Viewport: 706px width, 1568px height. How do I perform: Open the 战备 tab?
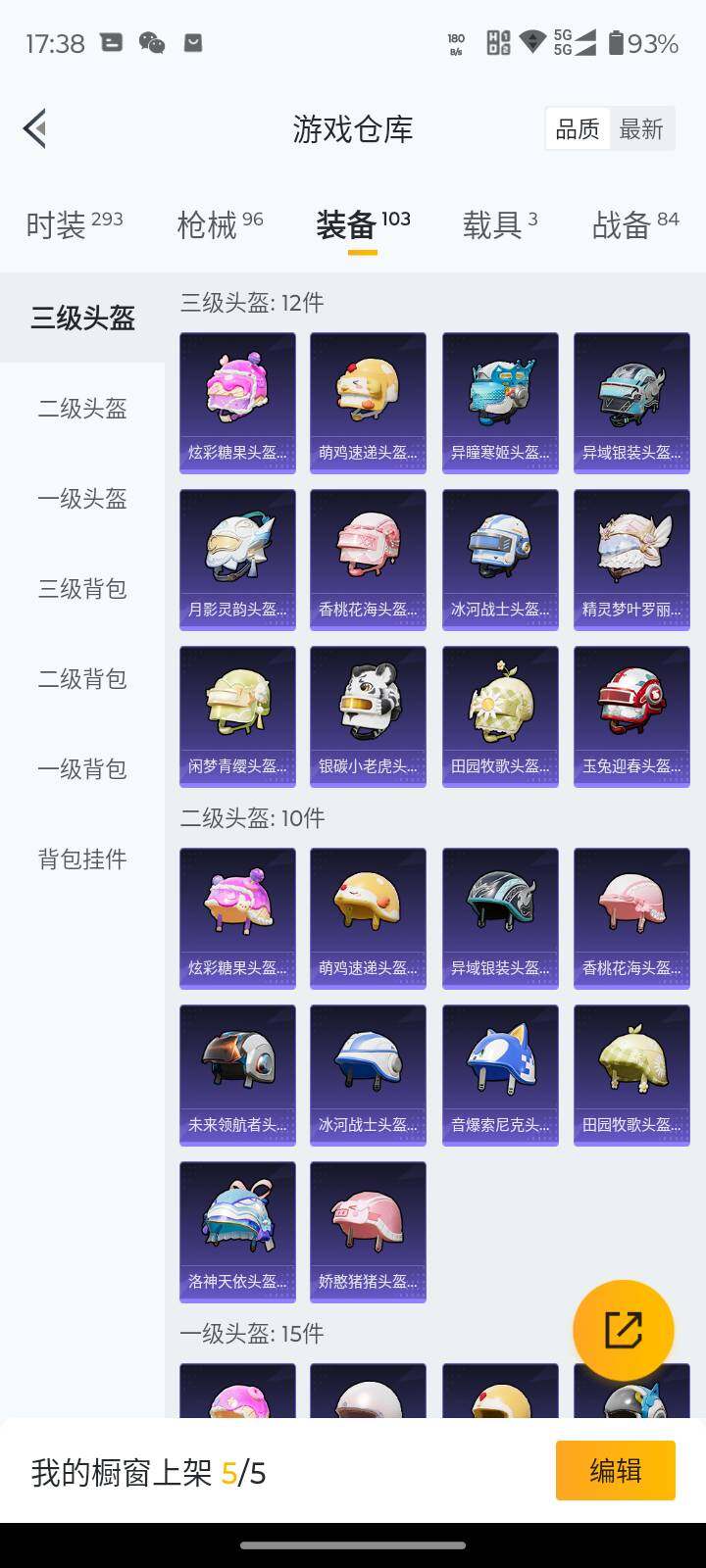(634, 224)
